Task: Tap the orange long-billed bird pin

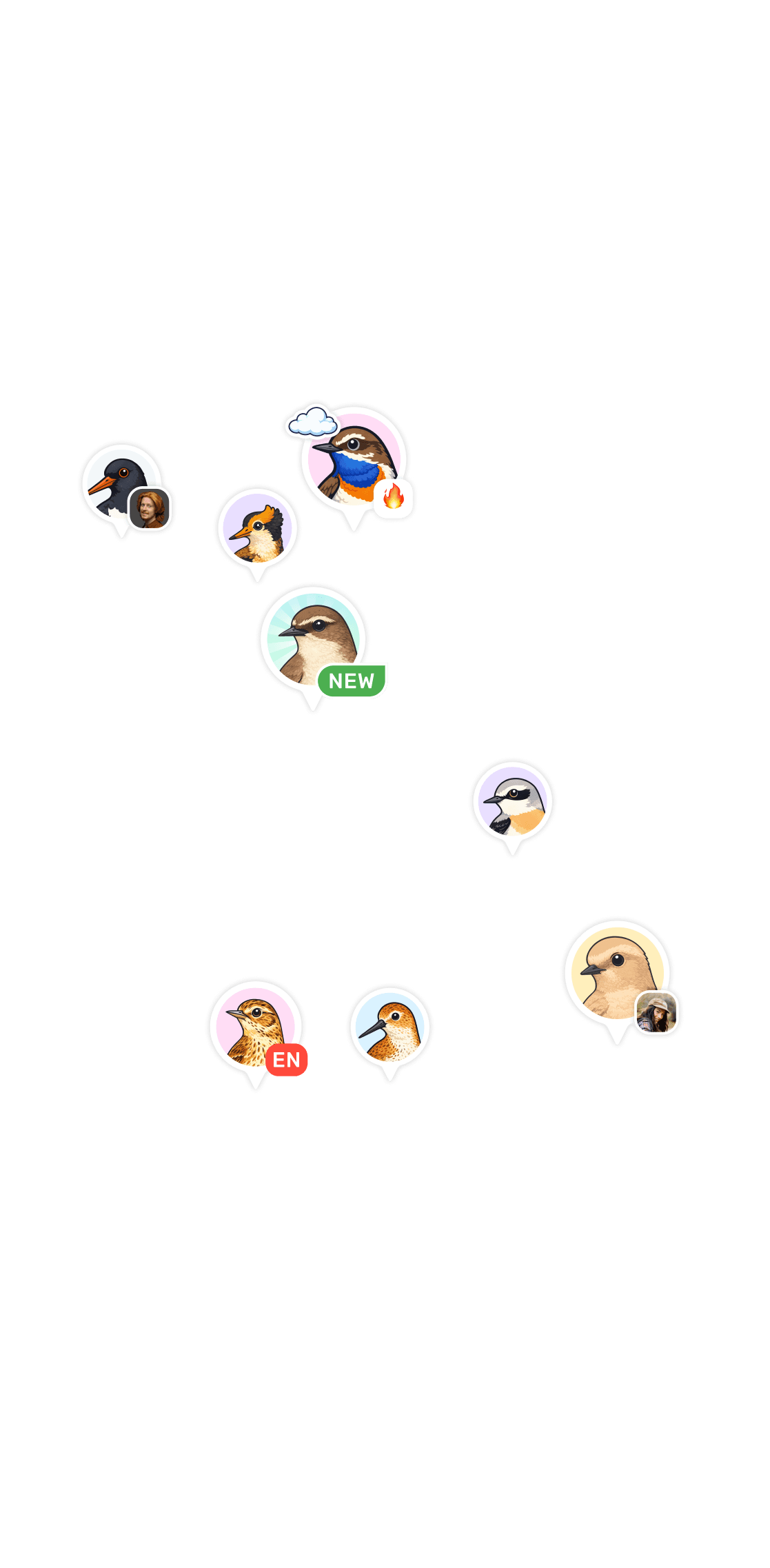Action: [390, 1027]
